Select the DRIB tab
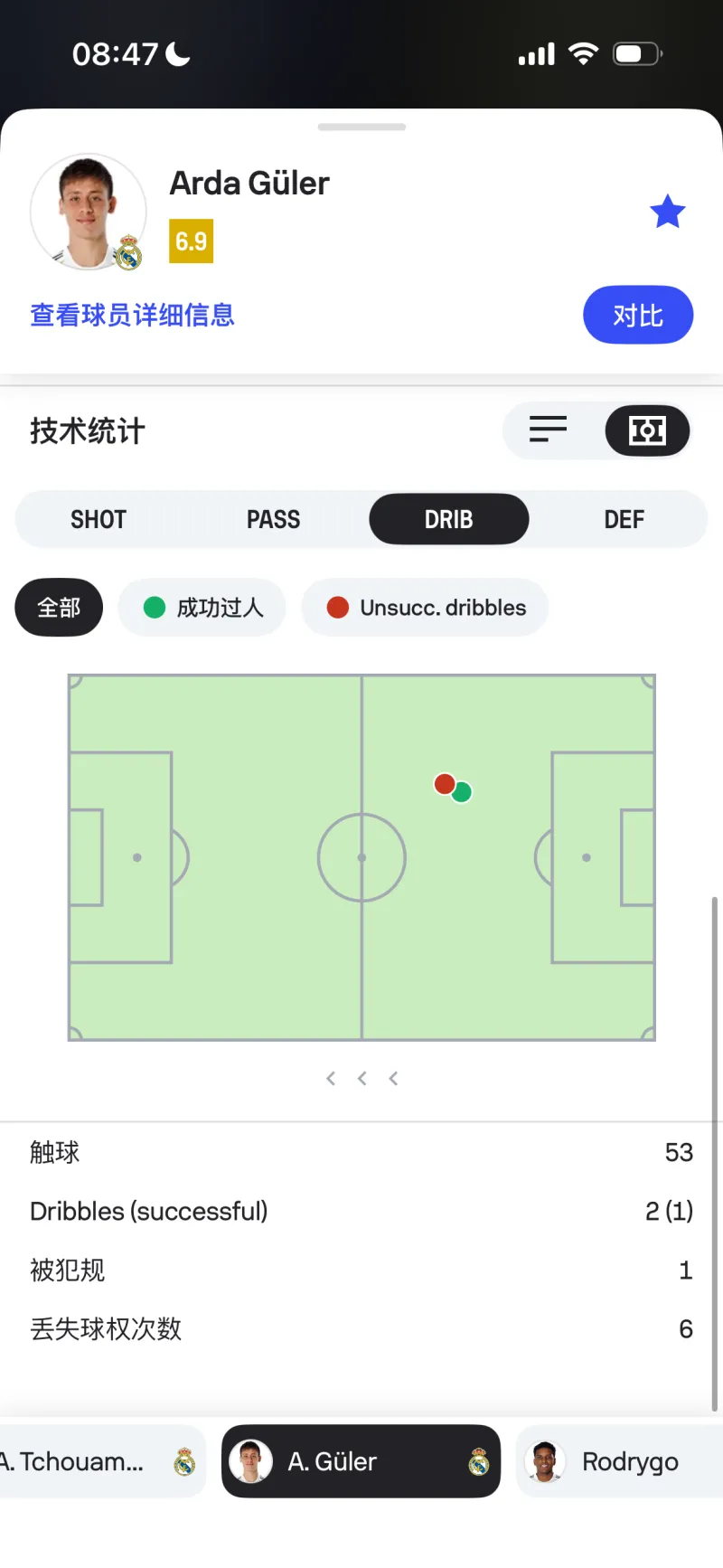Screen dimensions: 723x1568 (x=448, y=519)
